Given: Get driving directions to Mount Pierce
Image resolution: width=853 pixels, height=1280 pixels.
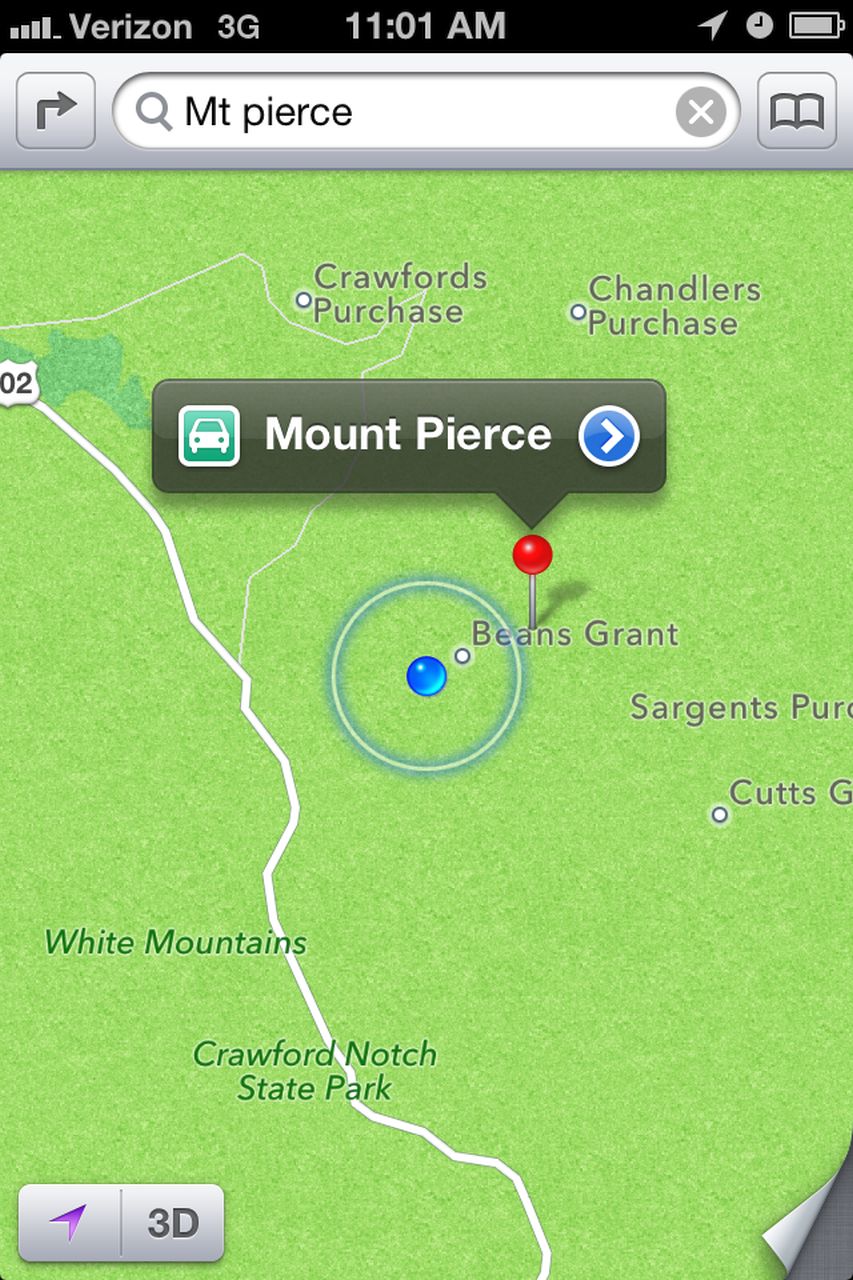Looking at the screenshot, I should point(209,436).
